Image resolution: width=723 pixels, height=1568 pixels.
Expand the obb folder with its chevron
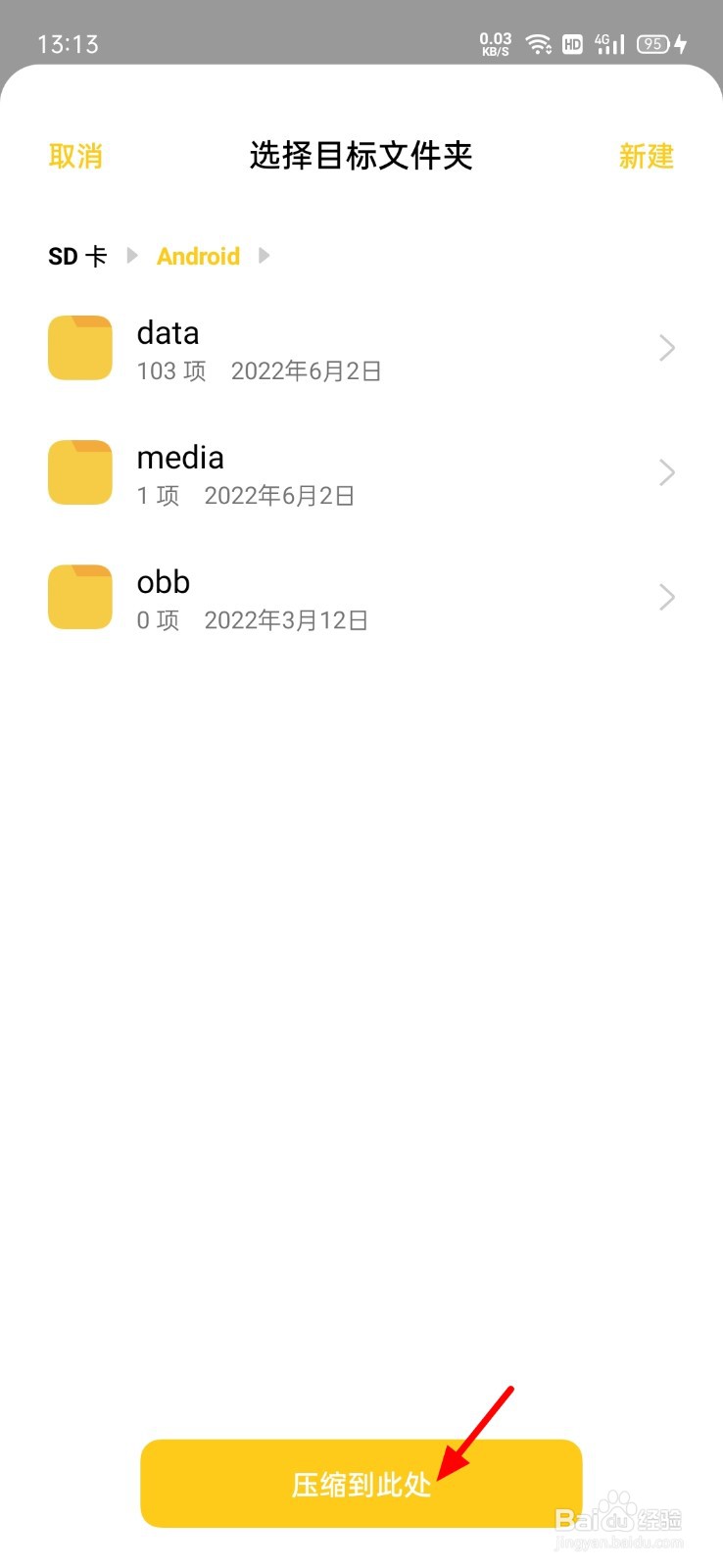pyautogui.click(x=667, y=597)
